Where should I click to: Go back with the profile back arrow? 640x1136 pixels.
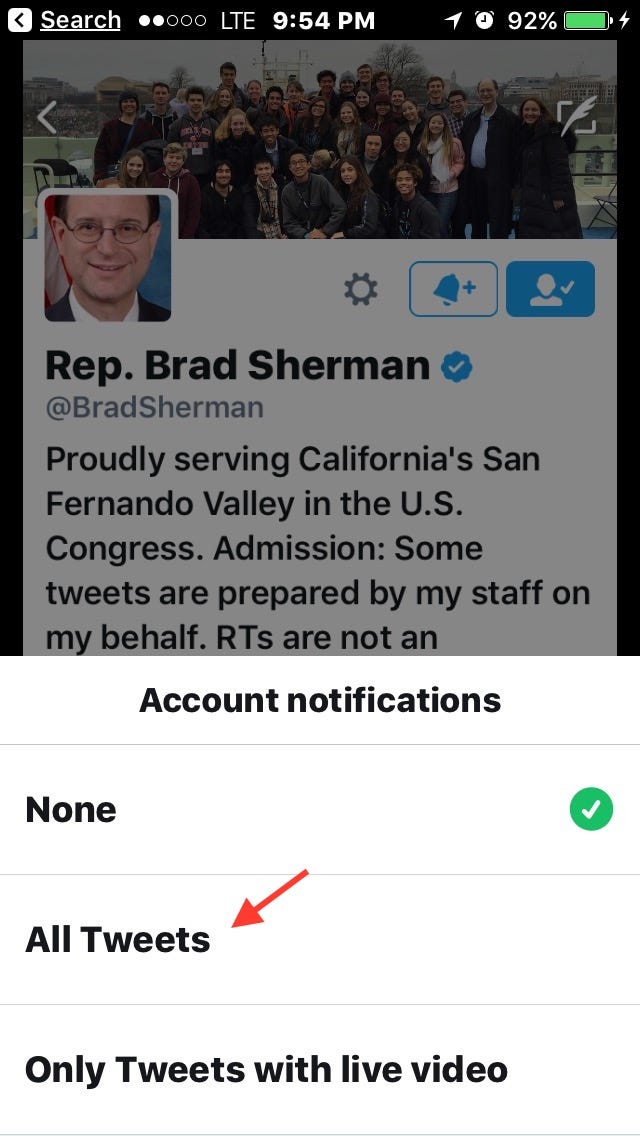pos(47,118)
